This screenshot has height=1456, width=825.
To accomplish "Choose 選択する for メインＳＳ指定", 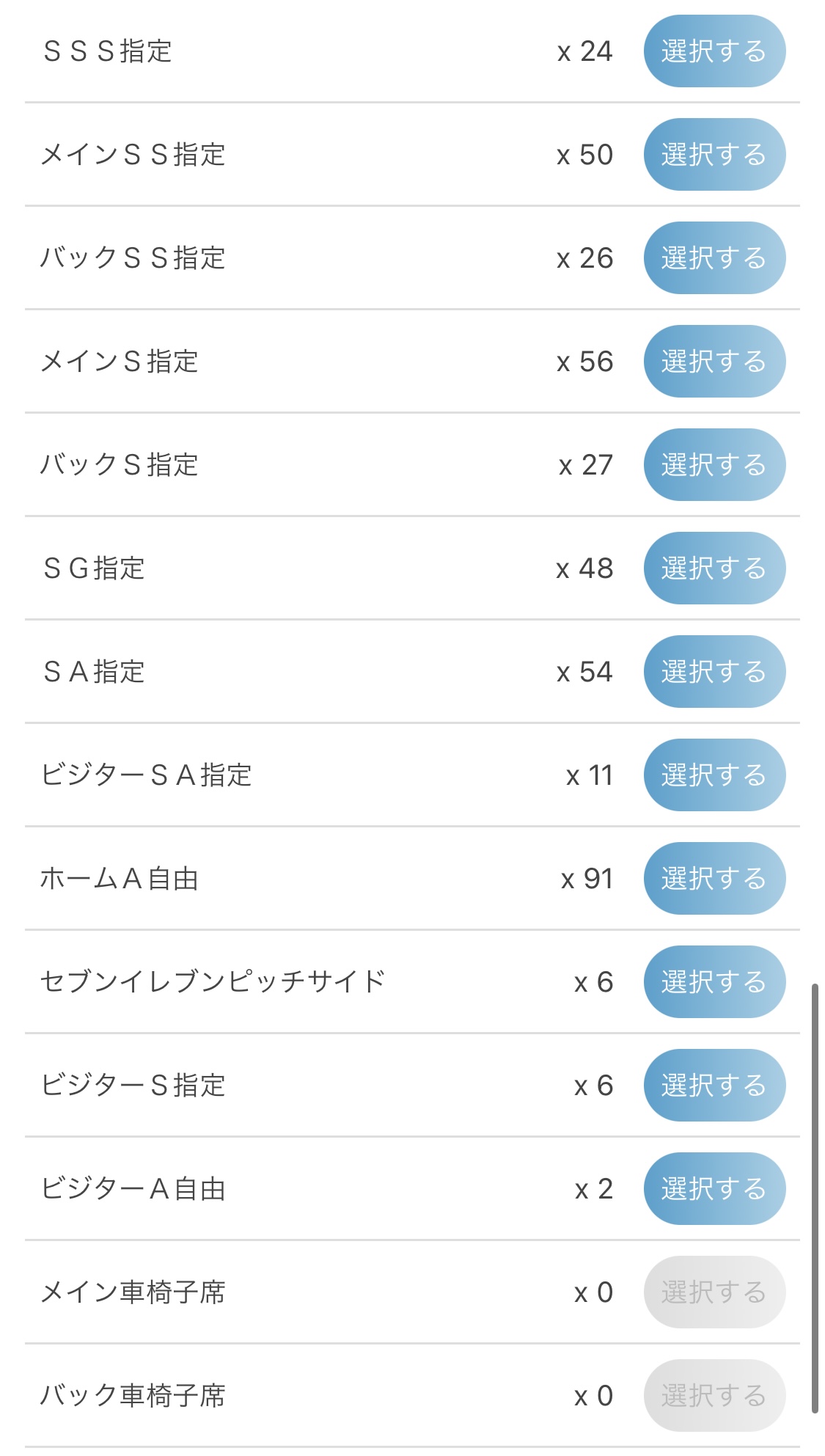I will click(714, 155).
